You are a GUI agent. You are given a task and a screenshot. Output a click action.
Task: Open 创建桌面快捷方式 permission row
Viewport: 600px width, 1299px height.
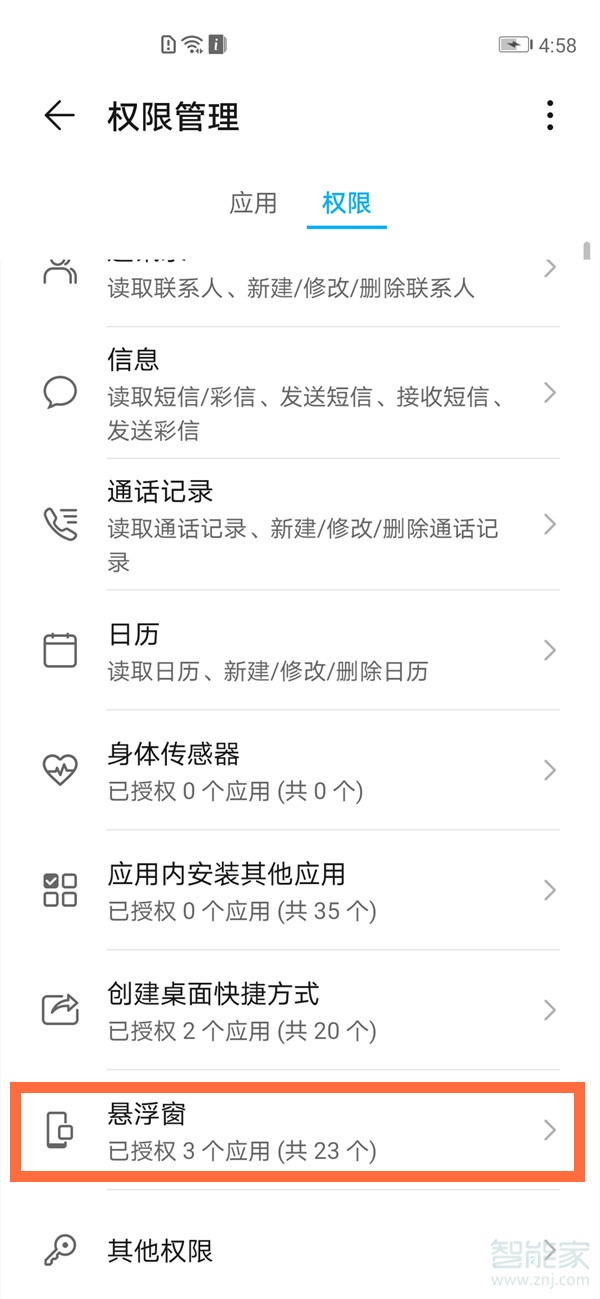pos(300,1010)
